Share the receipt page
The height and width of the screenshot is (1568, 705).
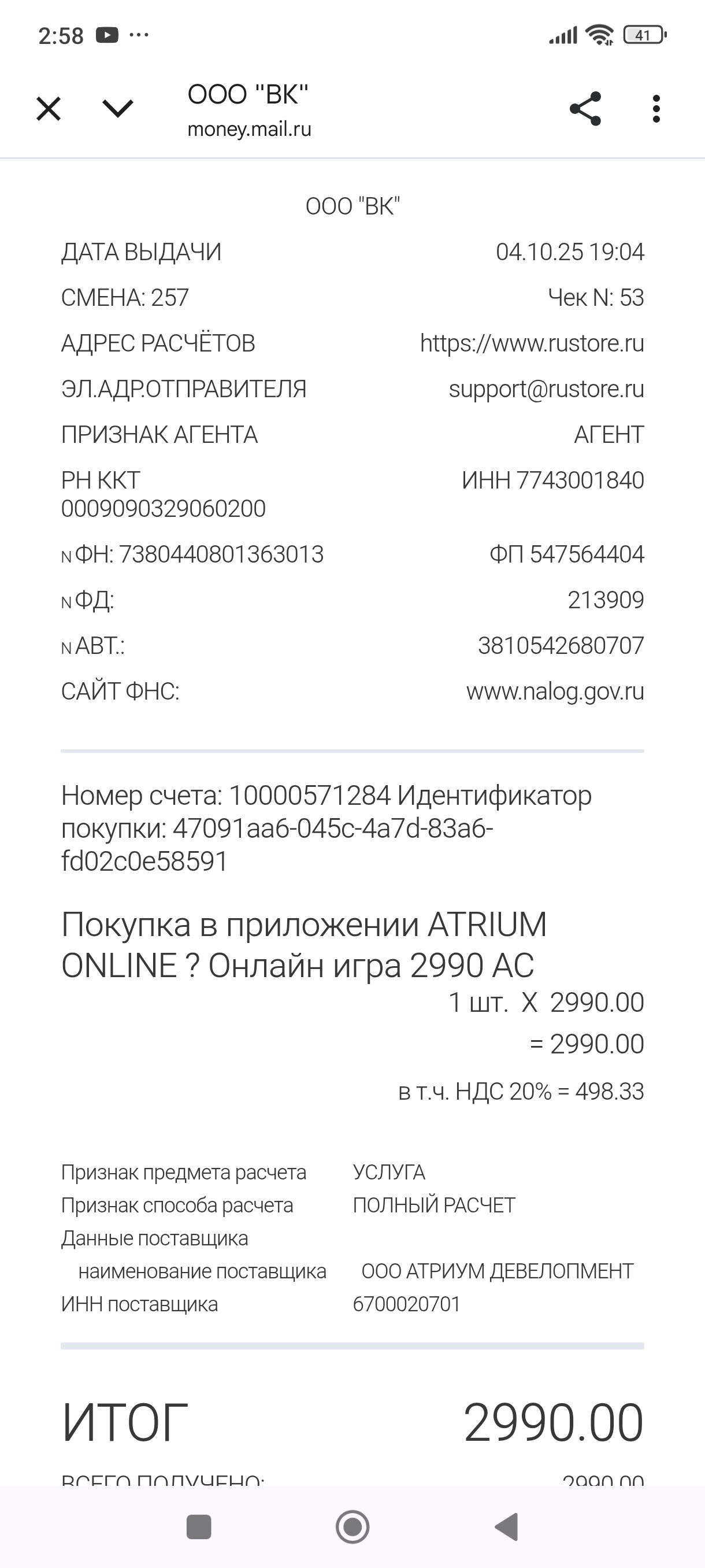tap(585, 110)
